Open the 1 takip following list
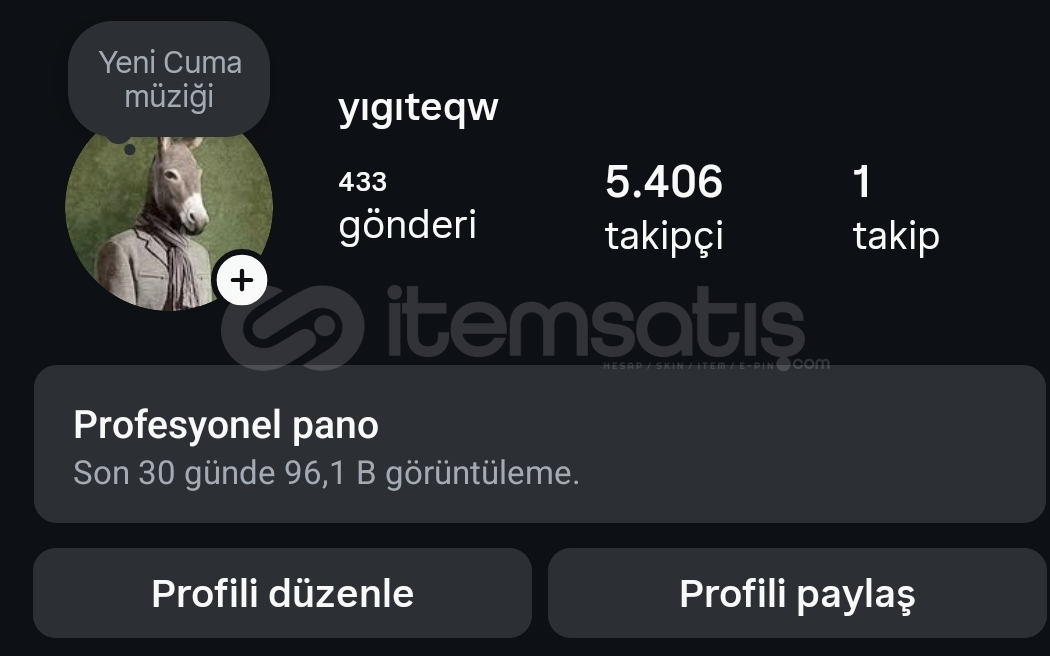The height and width of the screenshot is (656, 1050). pyautogui.click(x=895, y=208)
